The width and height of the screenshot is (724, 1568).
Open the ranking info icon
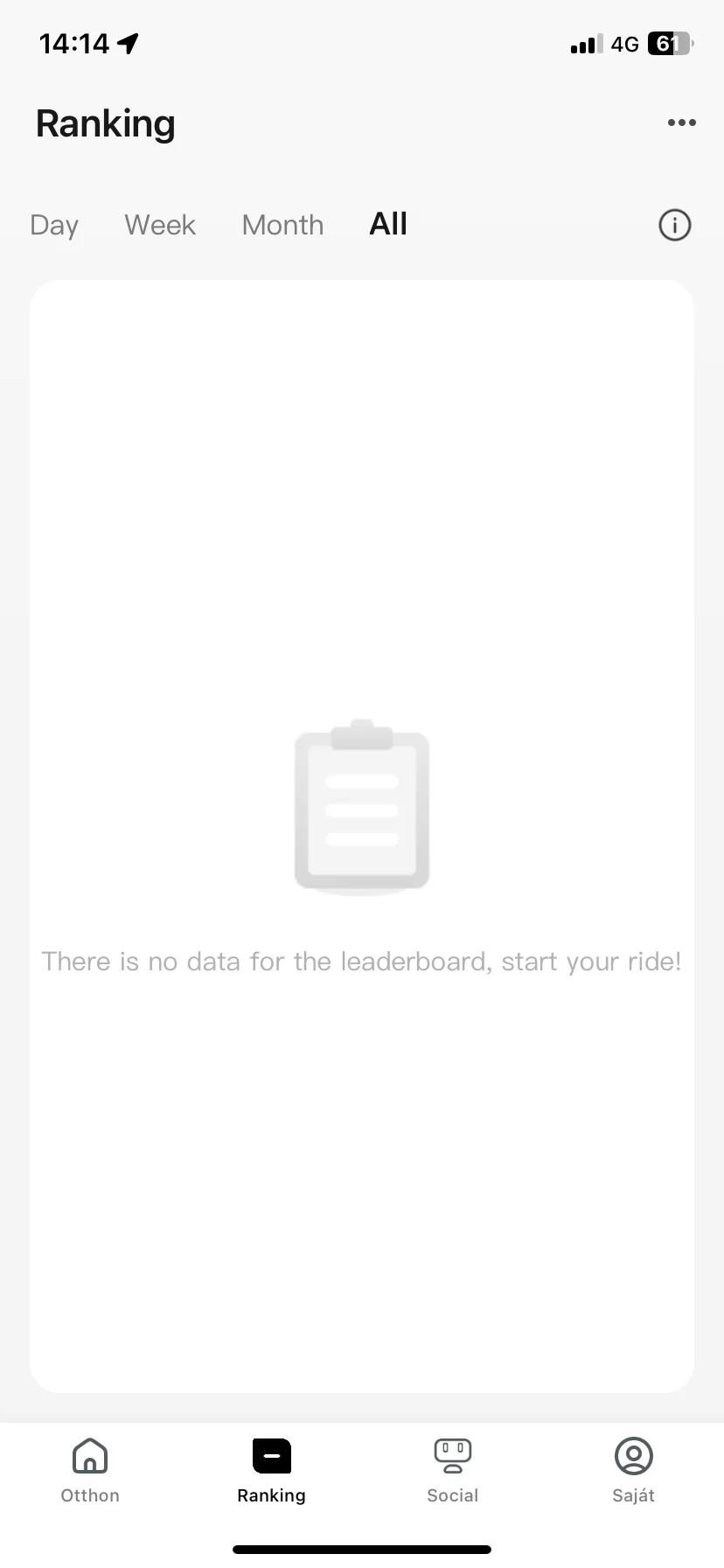(x=674, y=225)
